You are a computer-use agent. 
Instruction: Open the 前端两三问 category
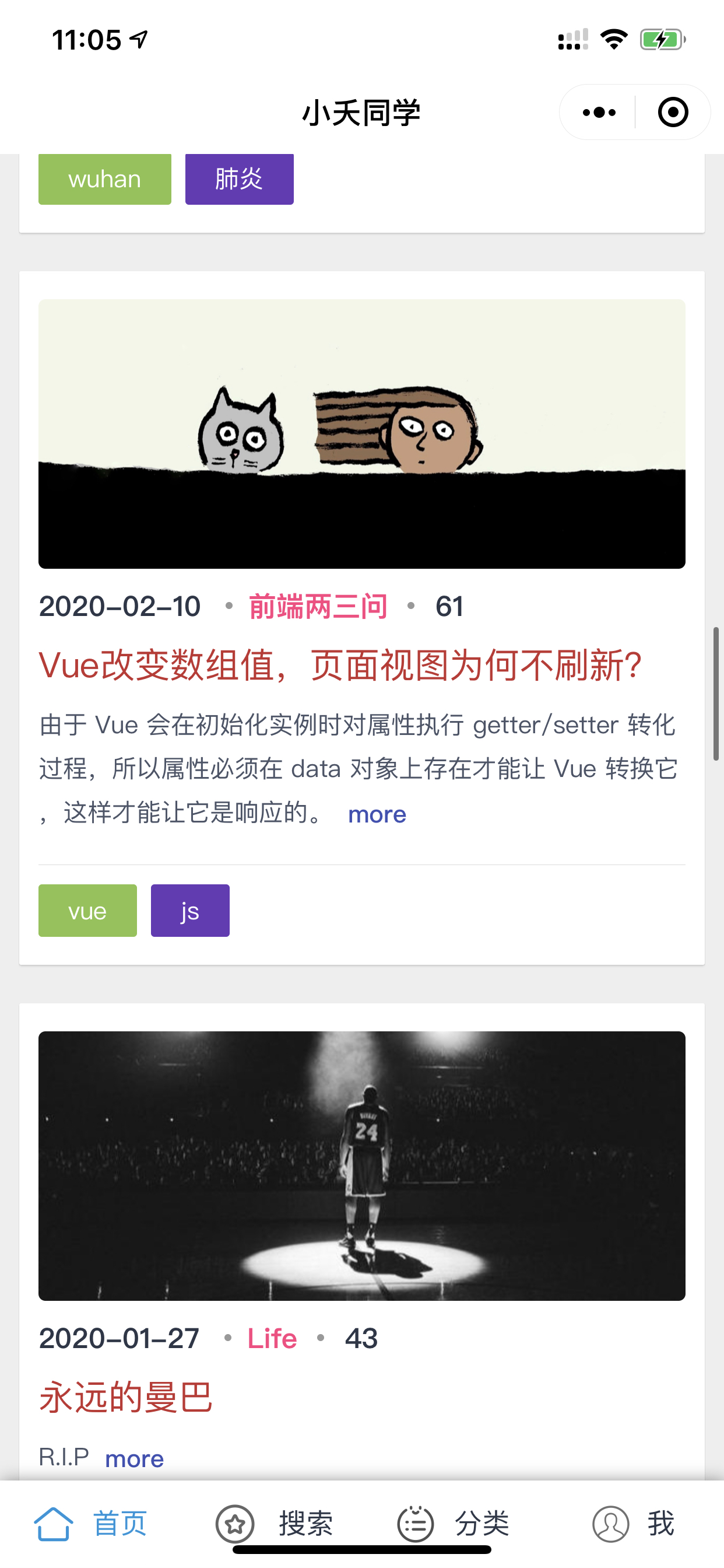click(318, 607)
